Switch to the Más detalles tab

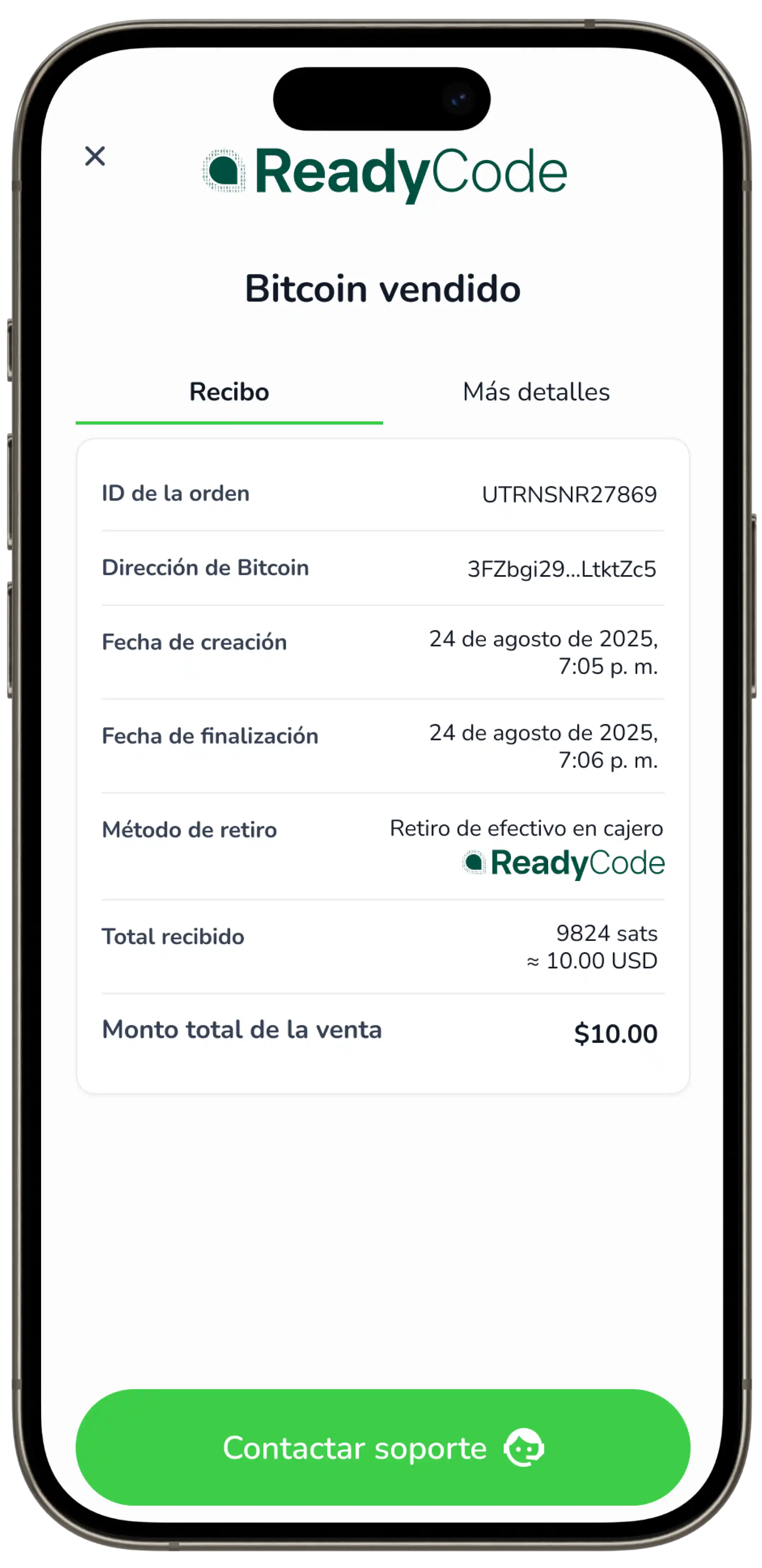tap(536, 392)
